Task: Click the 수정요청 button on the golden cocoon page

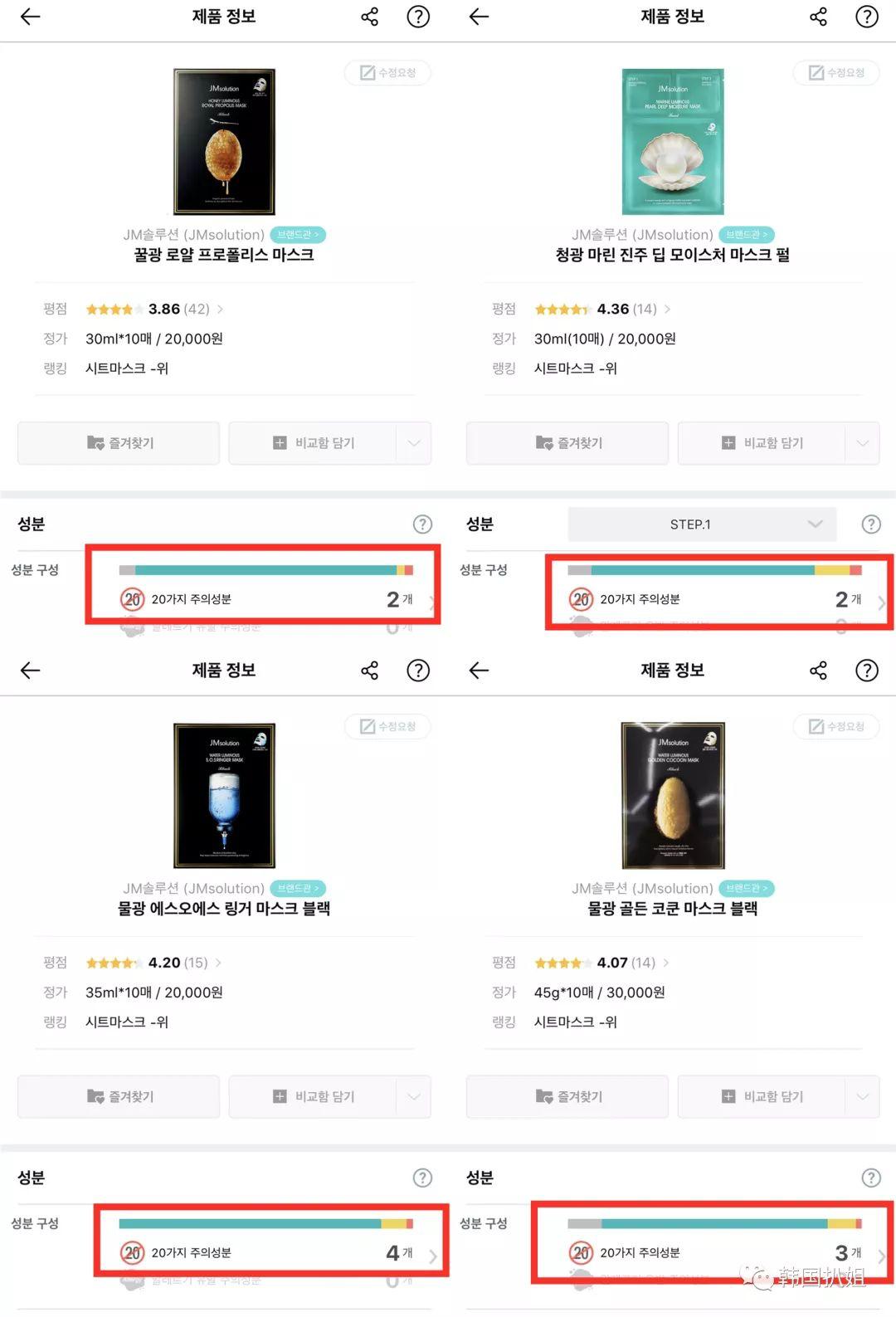Action: point(835,726)
